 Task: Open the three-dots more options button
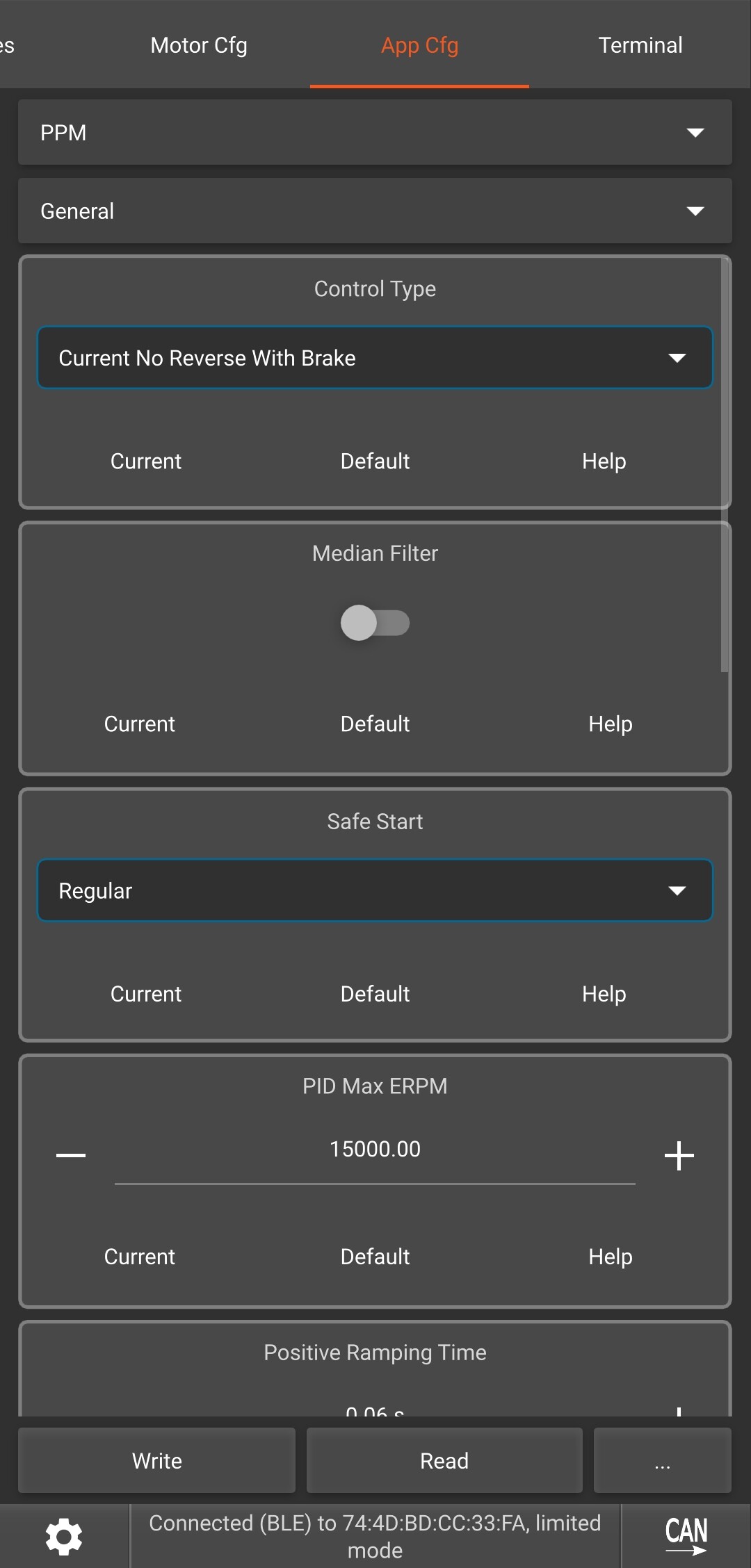pos(662,1461)
